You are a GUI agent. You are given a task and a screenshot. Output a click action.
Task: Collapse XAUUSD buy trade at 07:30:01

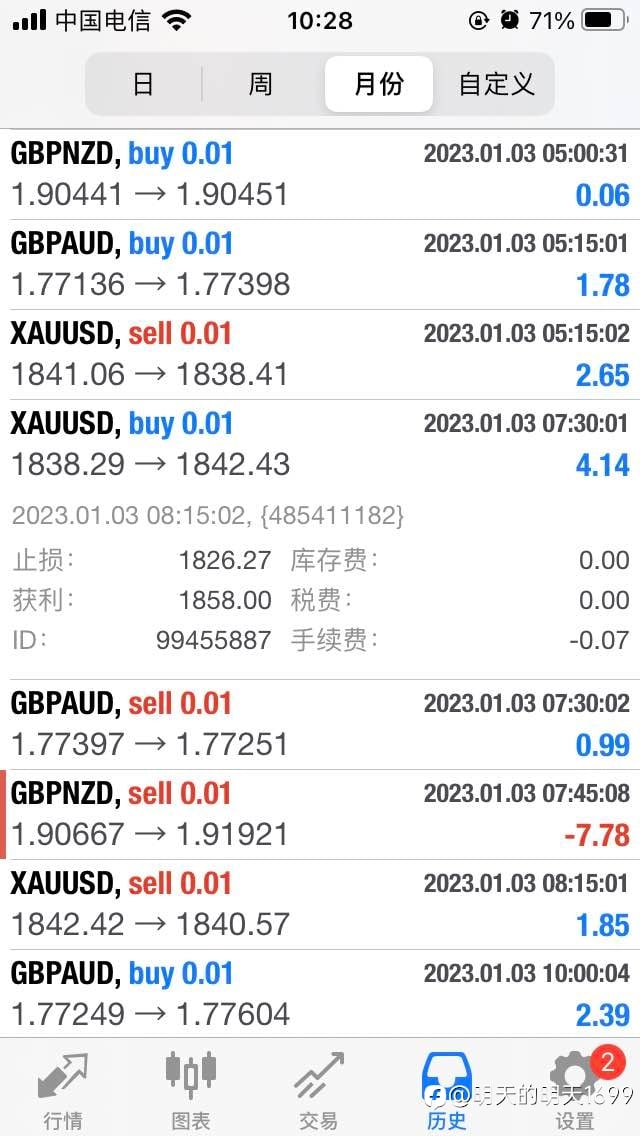[x=320, y=444]
